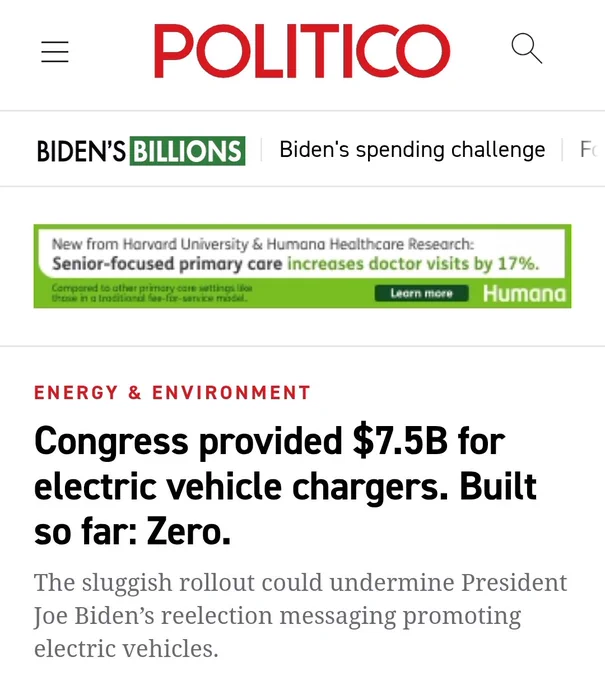Open the search magnifier

click(526, 48)
